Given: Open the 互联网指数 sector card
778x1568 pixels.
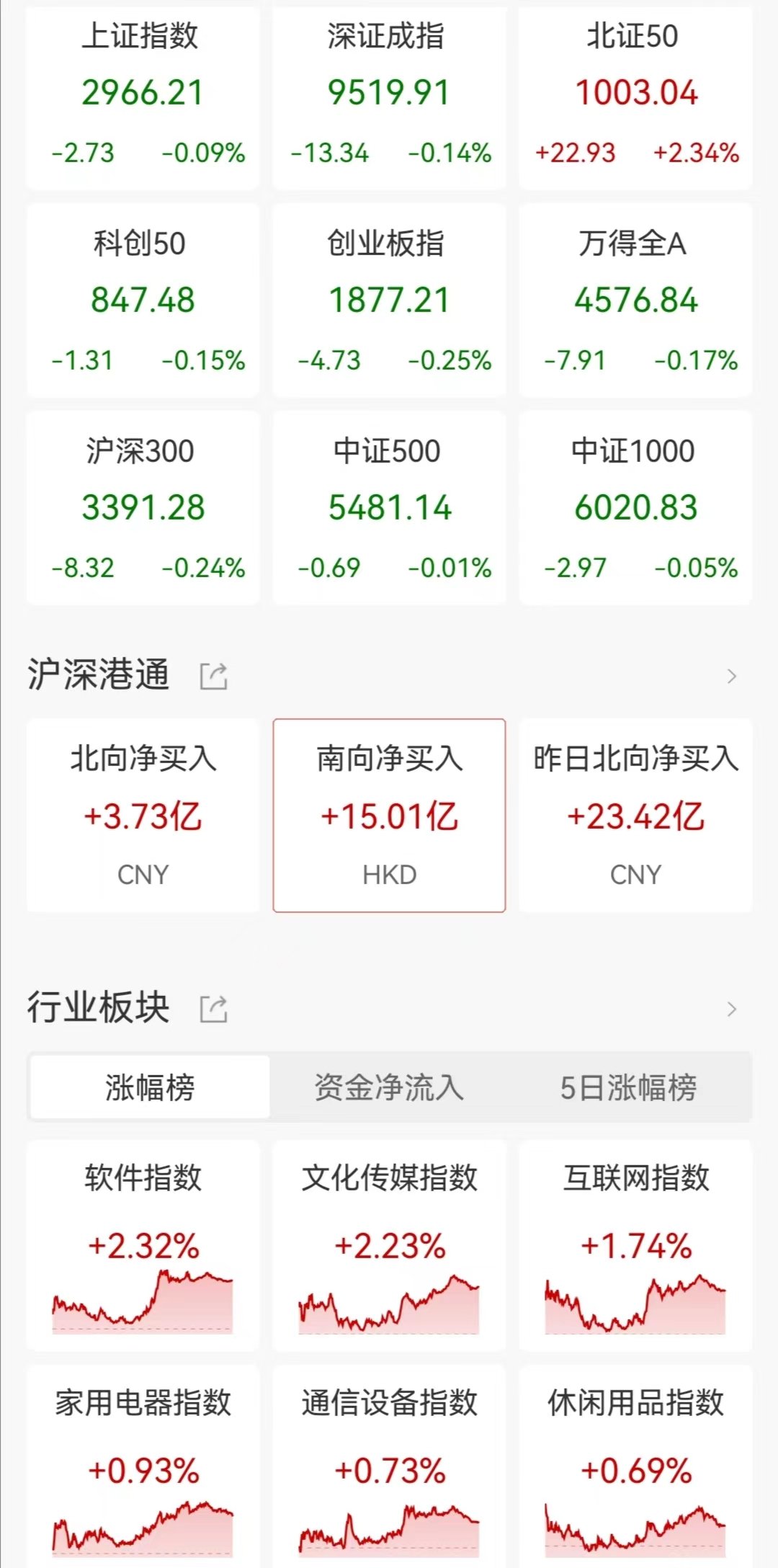Looking at the screenshot, I should [x=635, y=1245].
